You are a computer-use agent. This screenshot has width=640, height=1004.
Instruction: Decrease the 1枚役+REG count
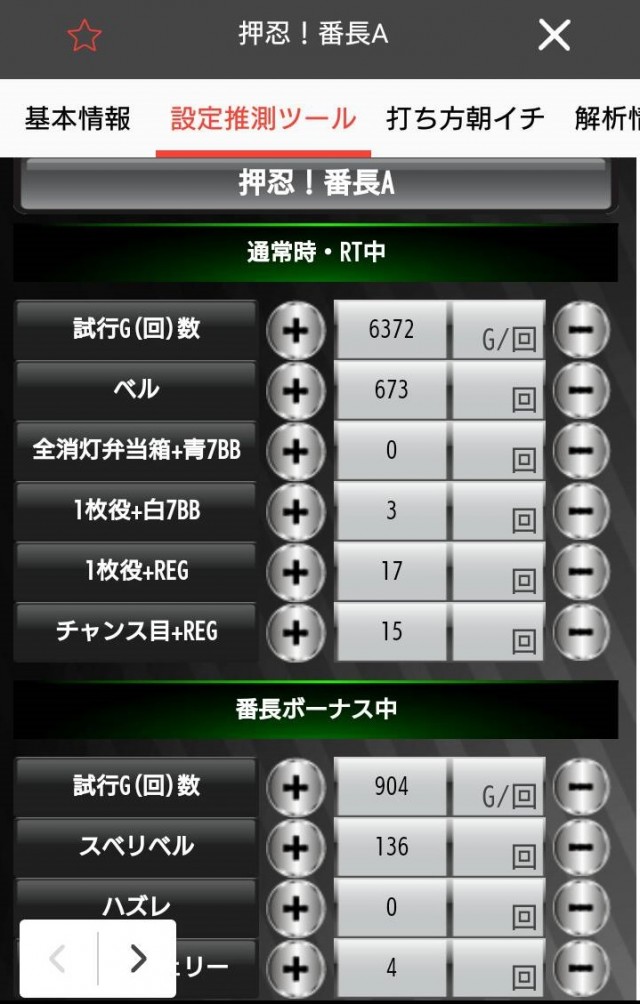[x=581, y=571]
